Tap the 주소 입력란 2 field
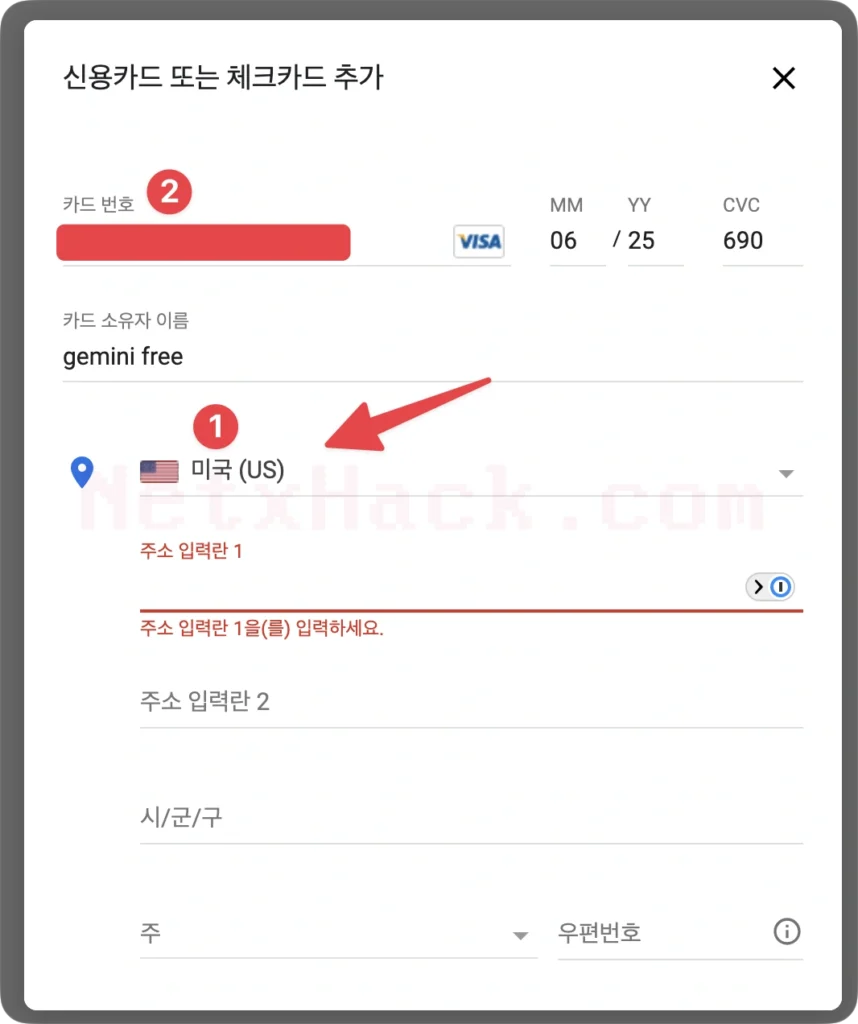The image size is (858, 1024). 470,702
